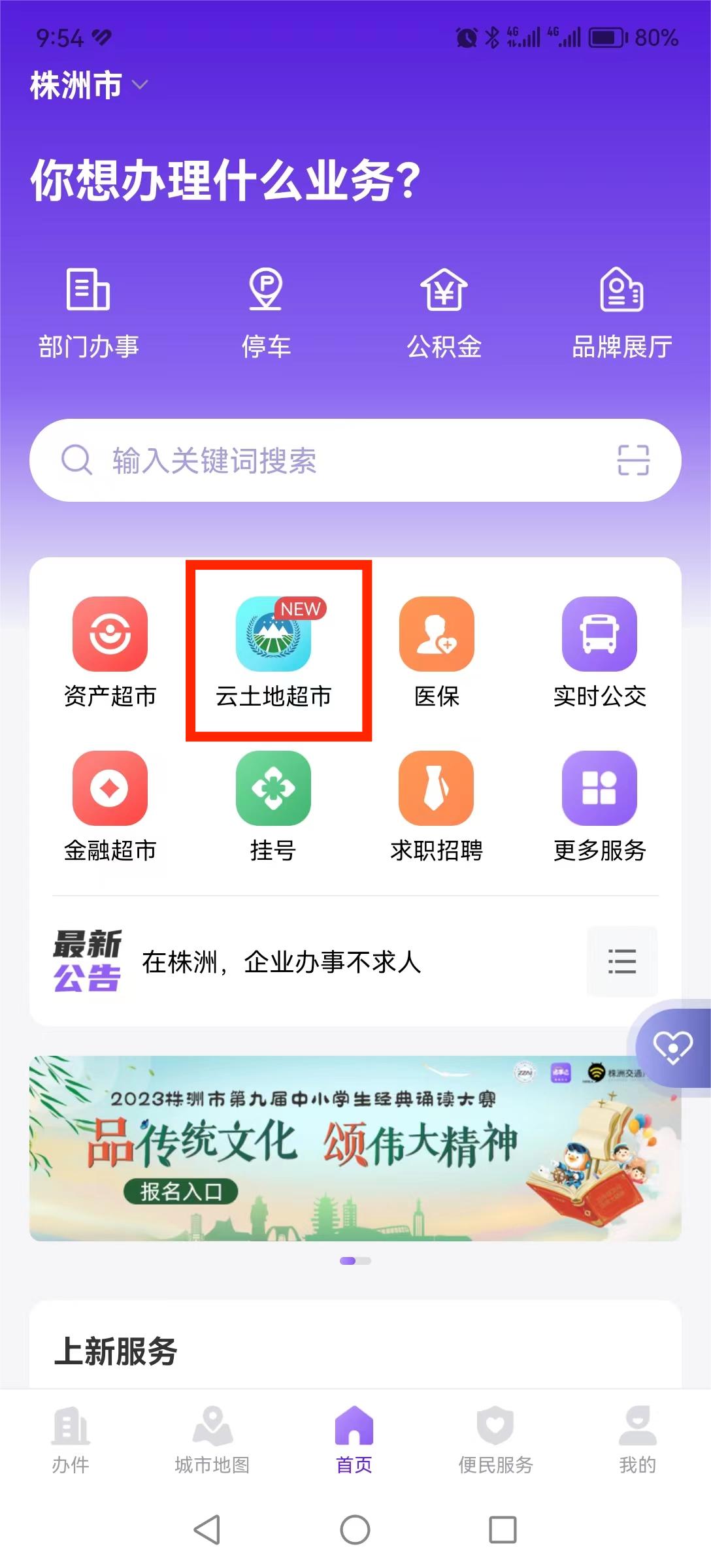Switch to the 便民服务 tab
The image size is (711, 1568).
coord(496,1440)
